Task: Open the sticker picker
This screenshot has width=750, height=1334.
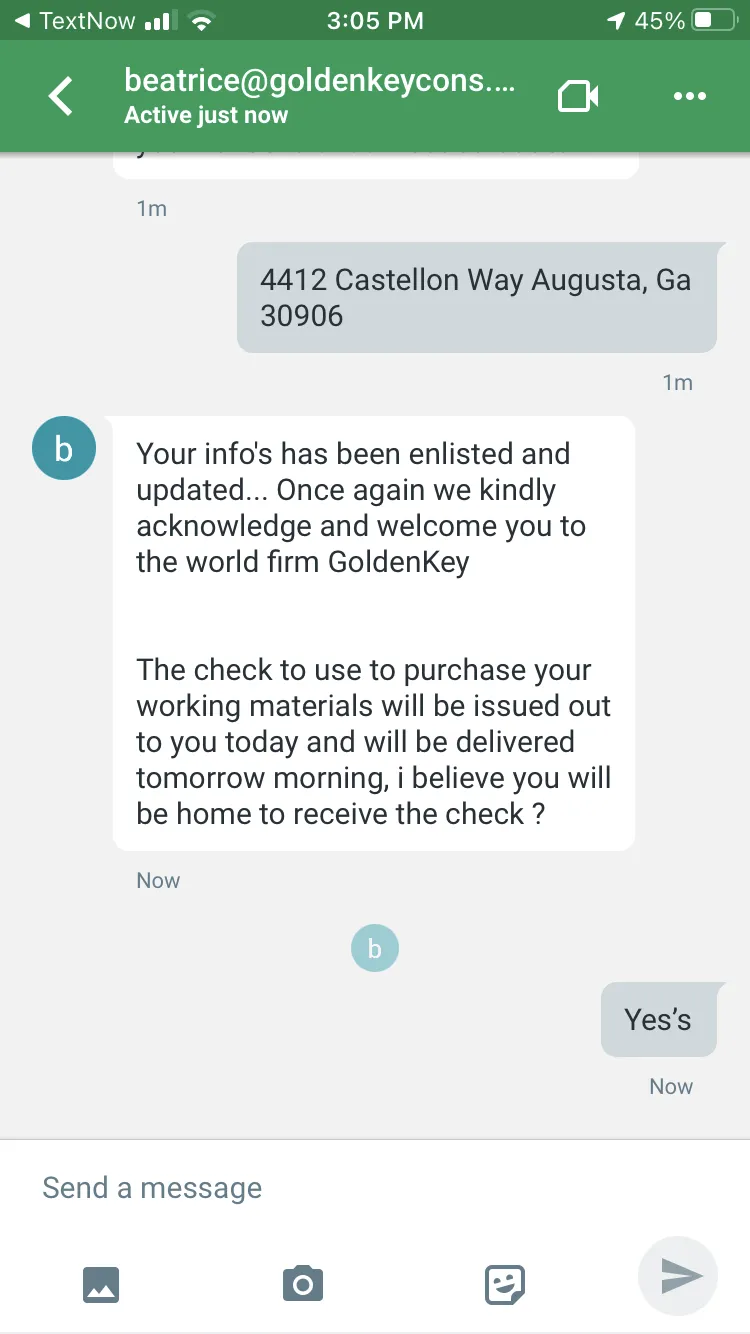Action: coord(505,1283)
